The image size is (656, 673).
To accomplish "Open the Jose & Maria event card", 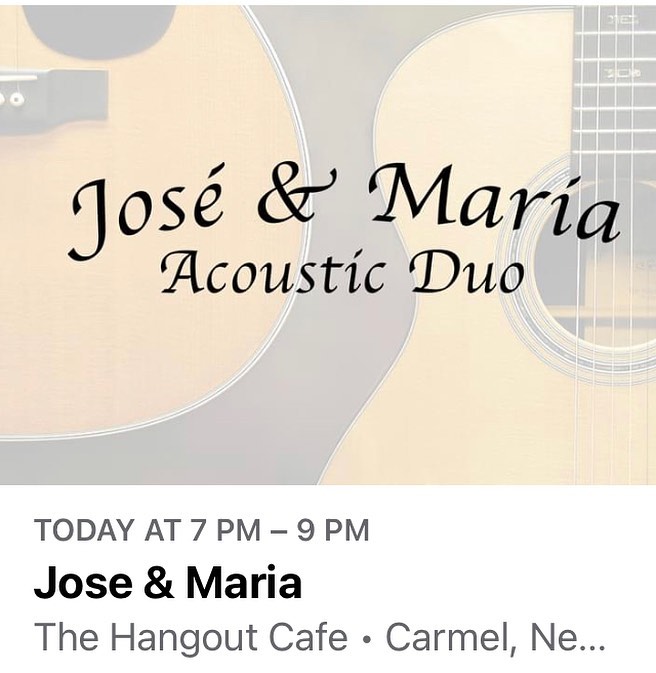I will (x=168, y=584).
